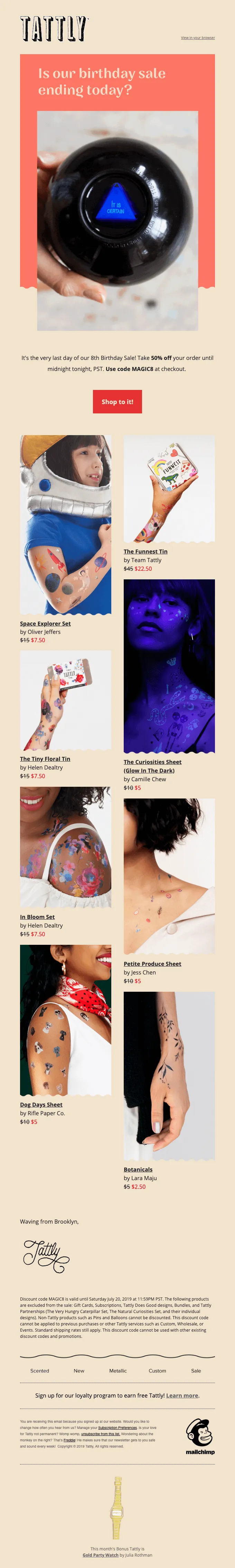The height and width of the screenshot is (1568, 235).
Task: Open the Botanicals product link
Action: click(138, 1169)
